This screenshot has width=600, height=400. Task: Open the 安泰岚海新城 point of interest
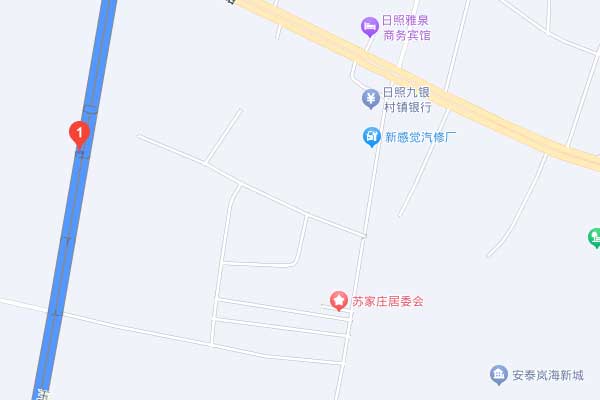[x=498, y=375]
